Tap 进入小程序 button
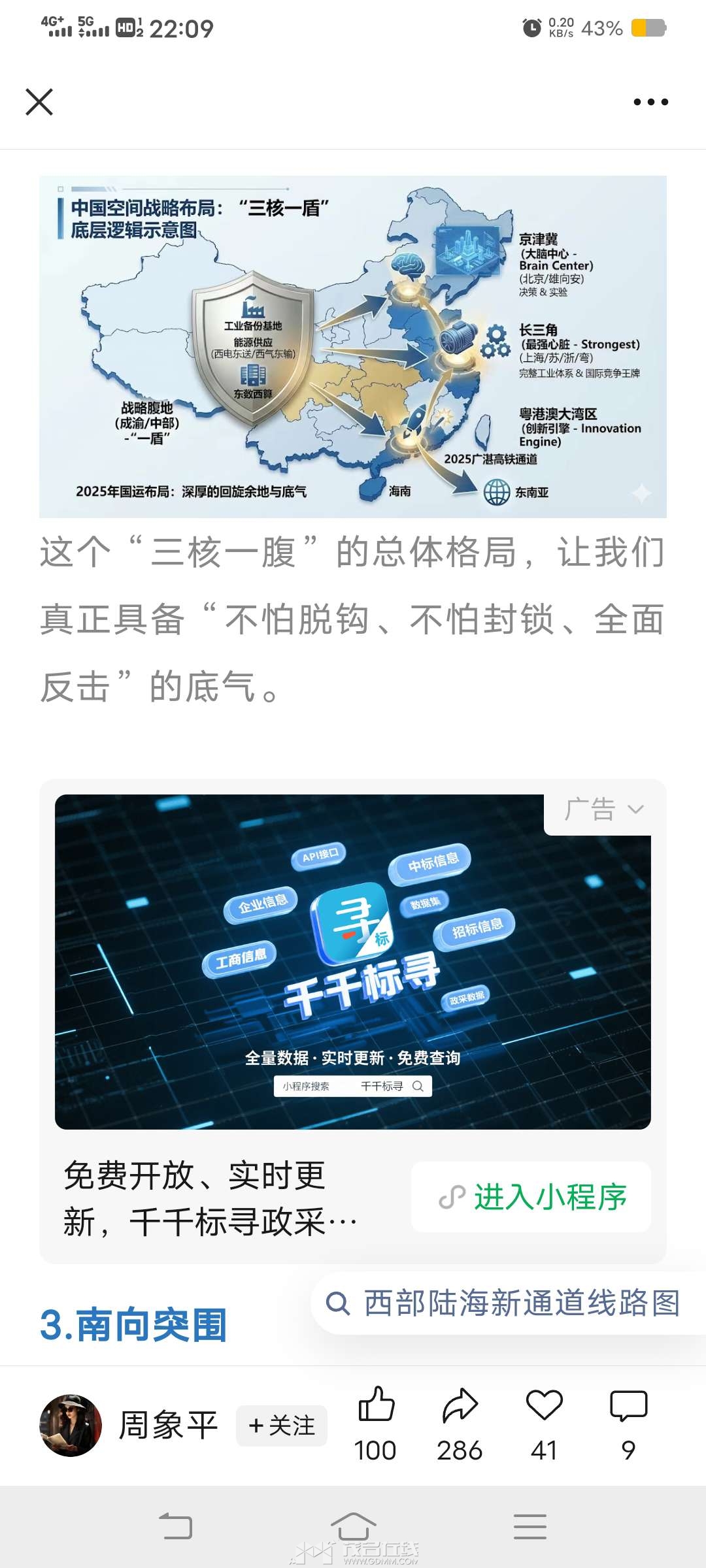Screen dimensions: 706x1568 [x=531, y=1197]
